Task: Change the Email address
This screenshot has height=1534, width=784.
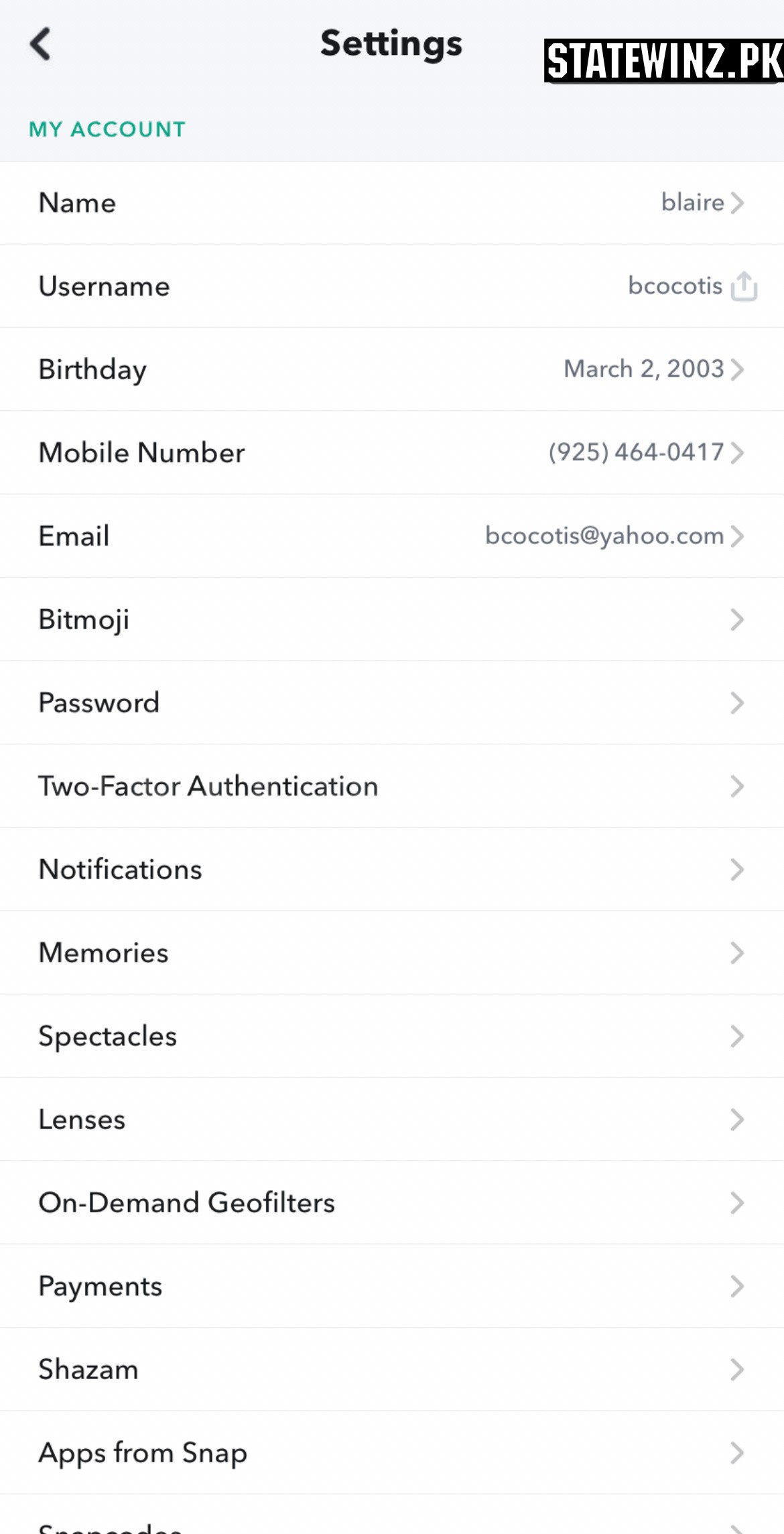Action: (392, 536)
